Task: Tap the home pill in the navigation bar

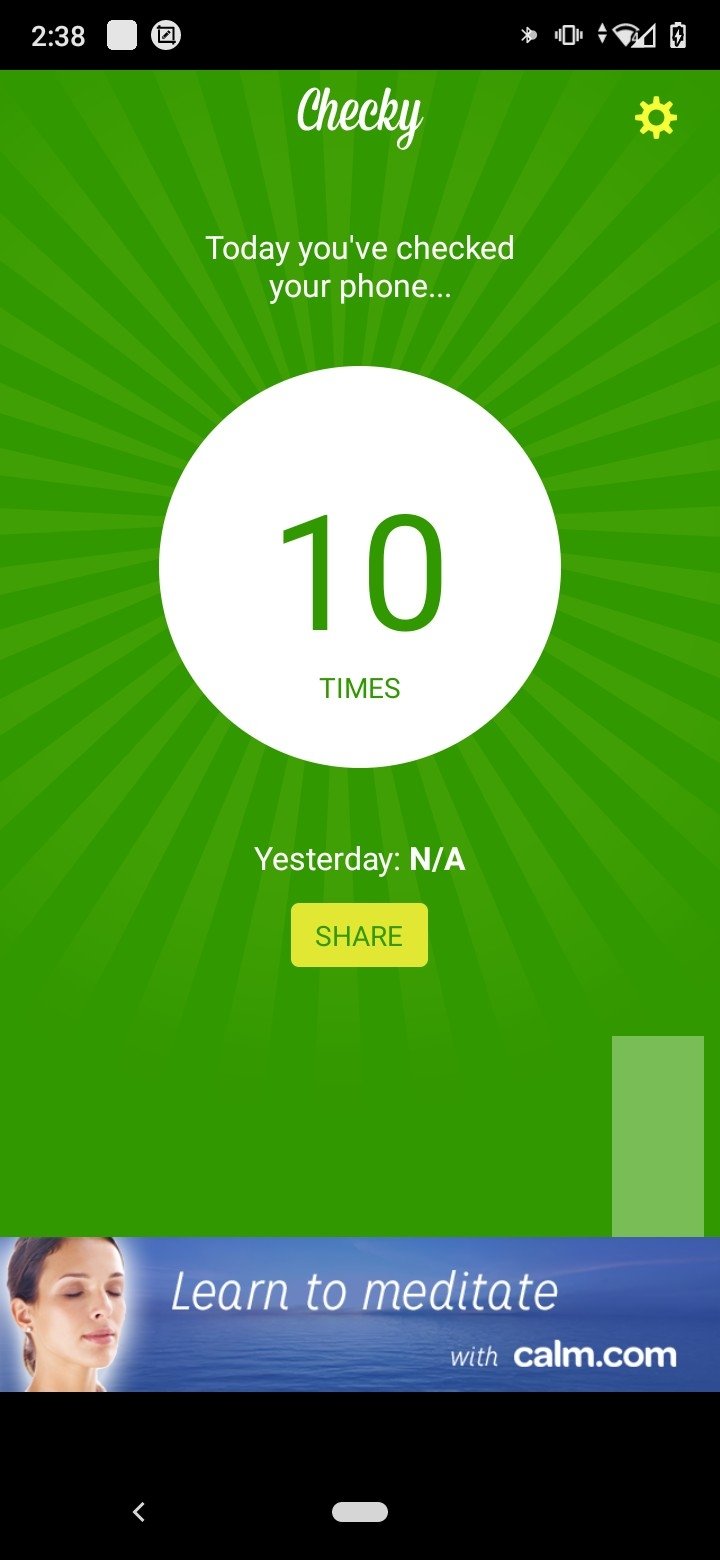Action: coord(360,1512)
